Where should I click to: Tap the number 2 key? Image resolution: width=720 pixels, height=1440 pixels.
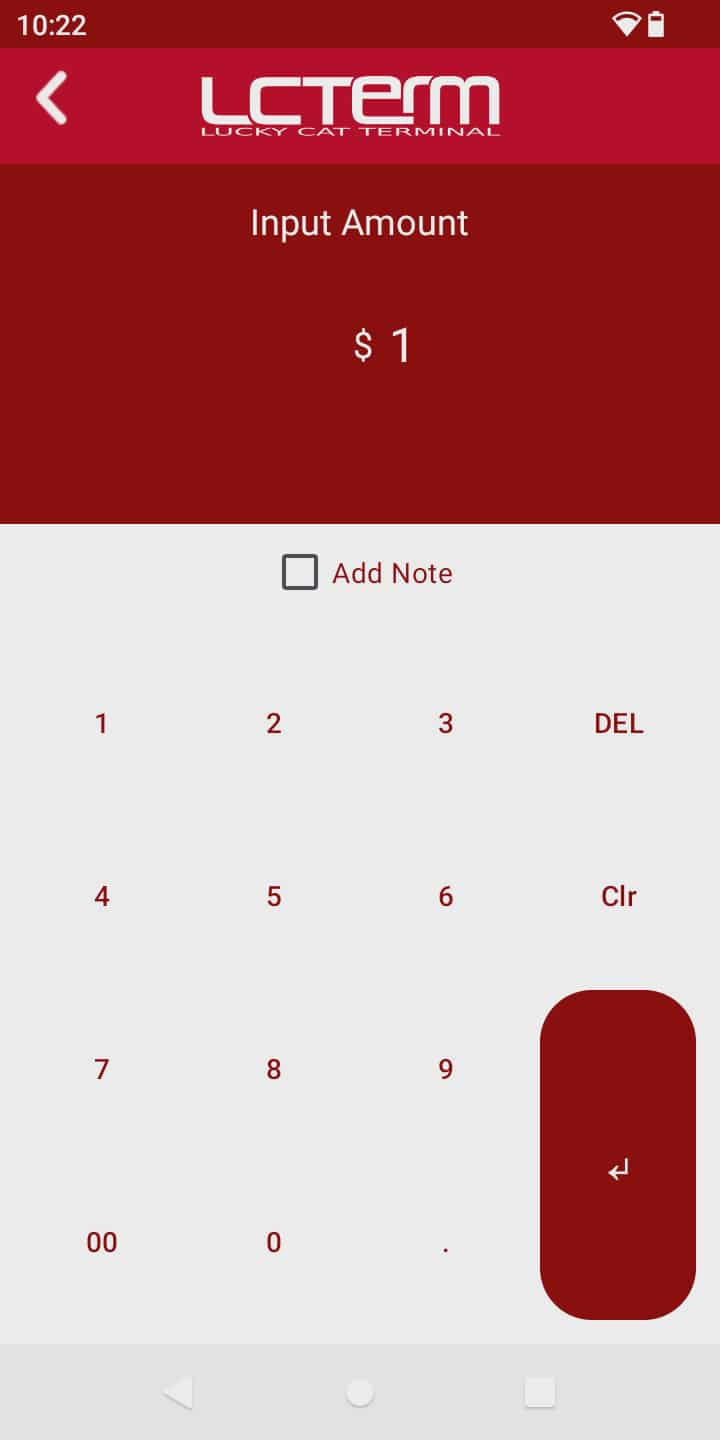[x=274, y=724]
